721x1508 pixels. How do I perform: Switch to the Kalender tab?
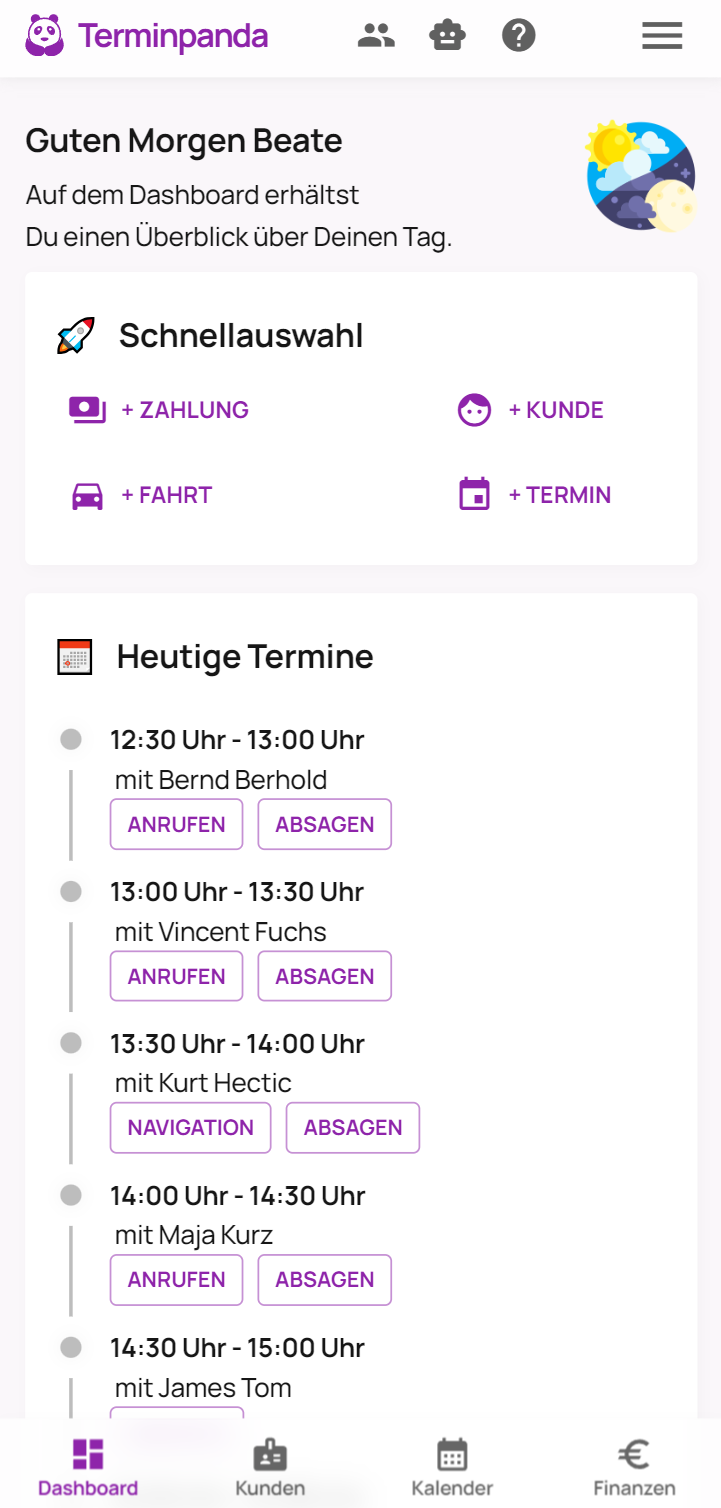(452, 1467)
